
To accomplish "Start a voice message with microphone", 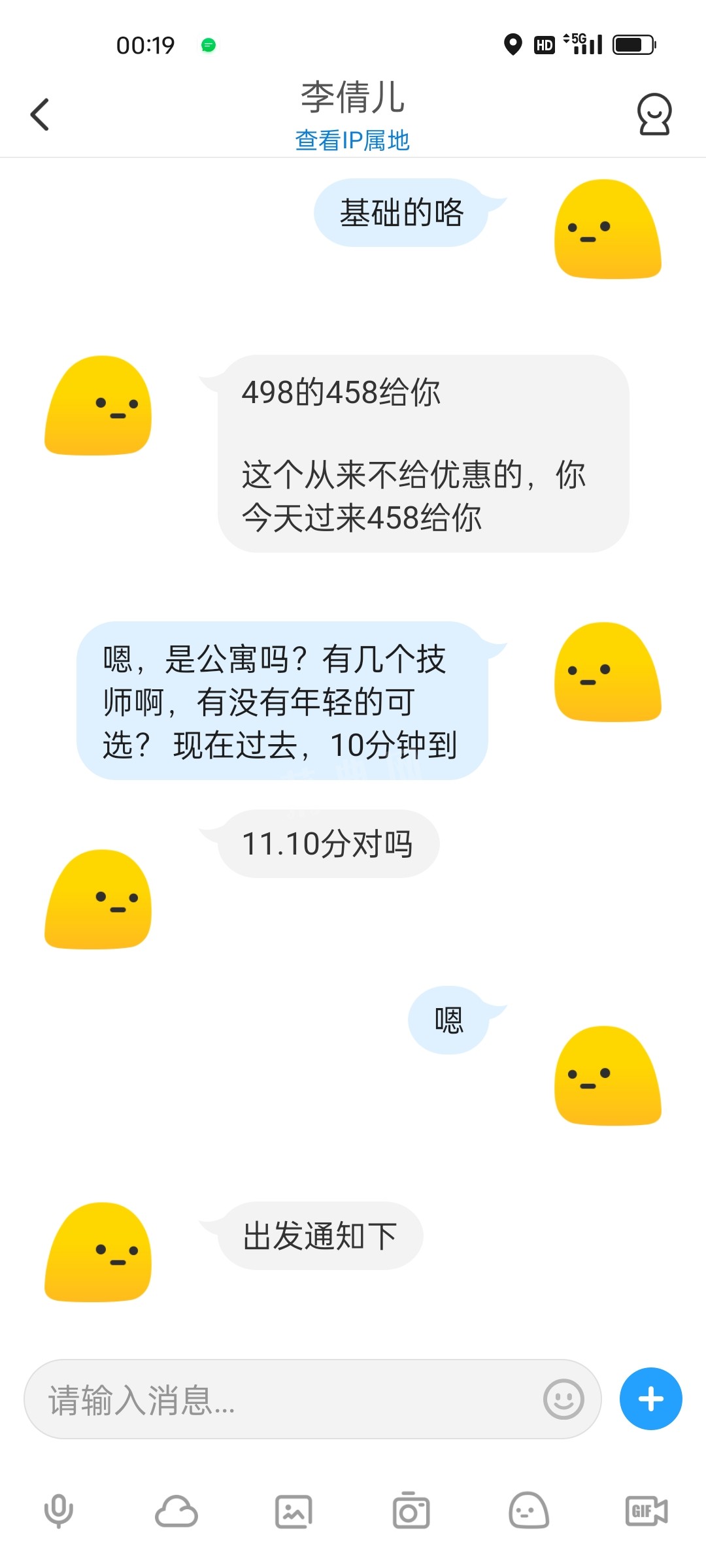I will [x=59, y=1511].
